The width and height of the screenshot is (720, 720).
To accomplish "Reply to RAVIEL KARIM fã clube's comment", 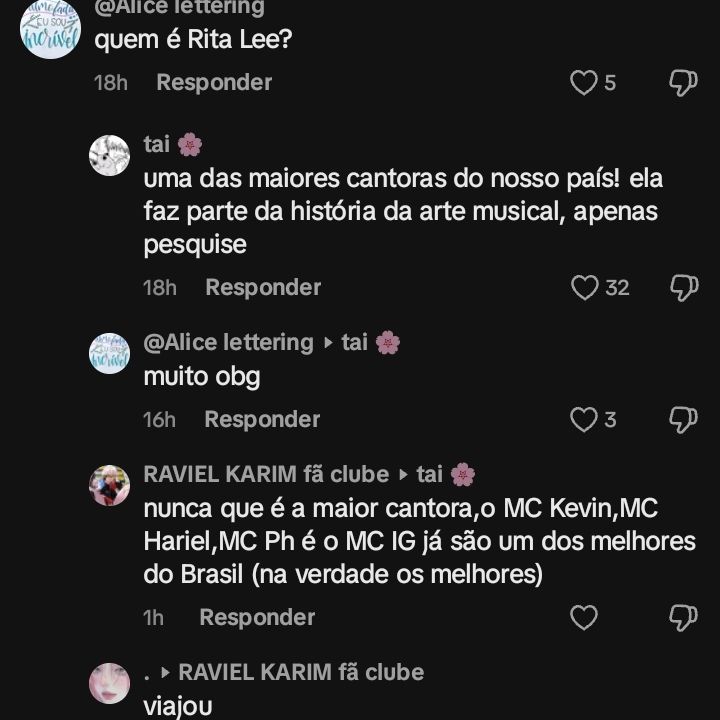I will point(257,618).
